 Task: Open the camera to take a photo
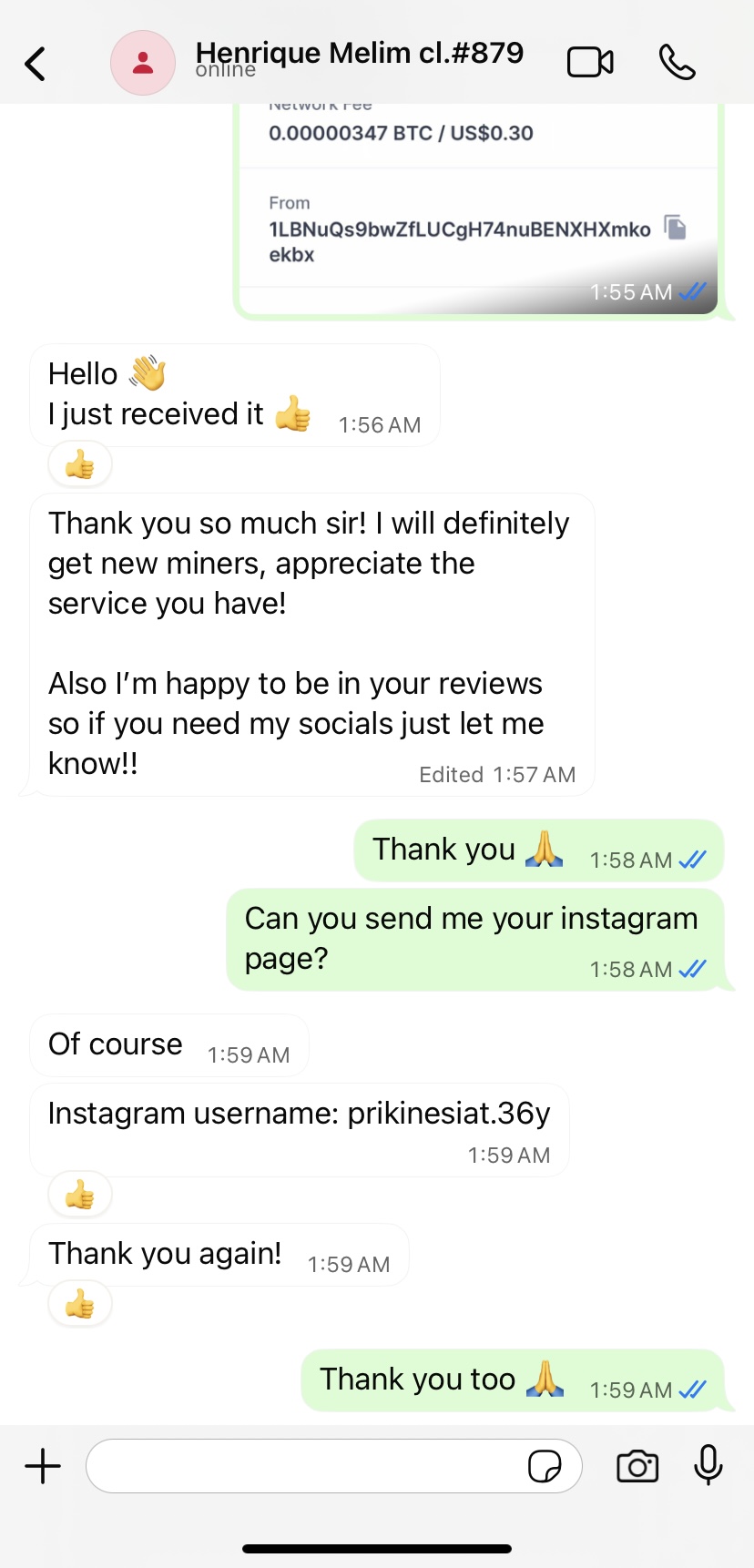point(637,1466)
